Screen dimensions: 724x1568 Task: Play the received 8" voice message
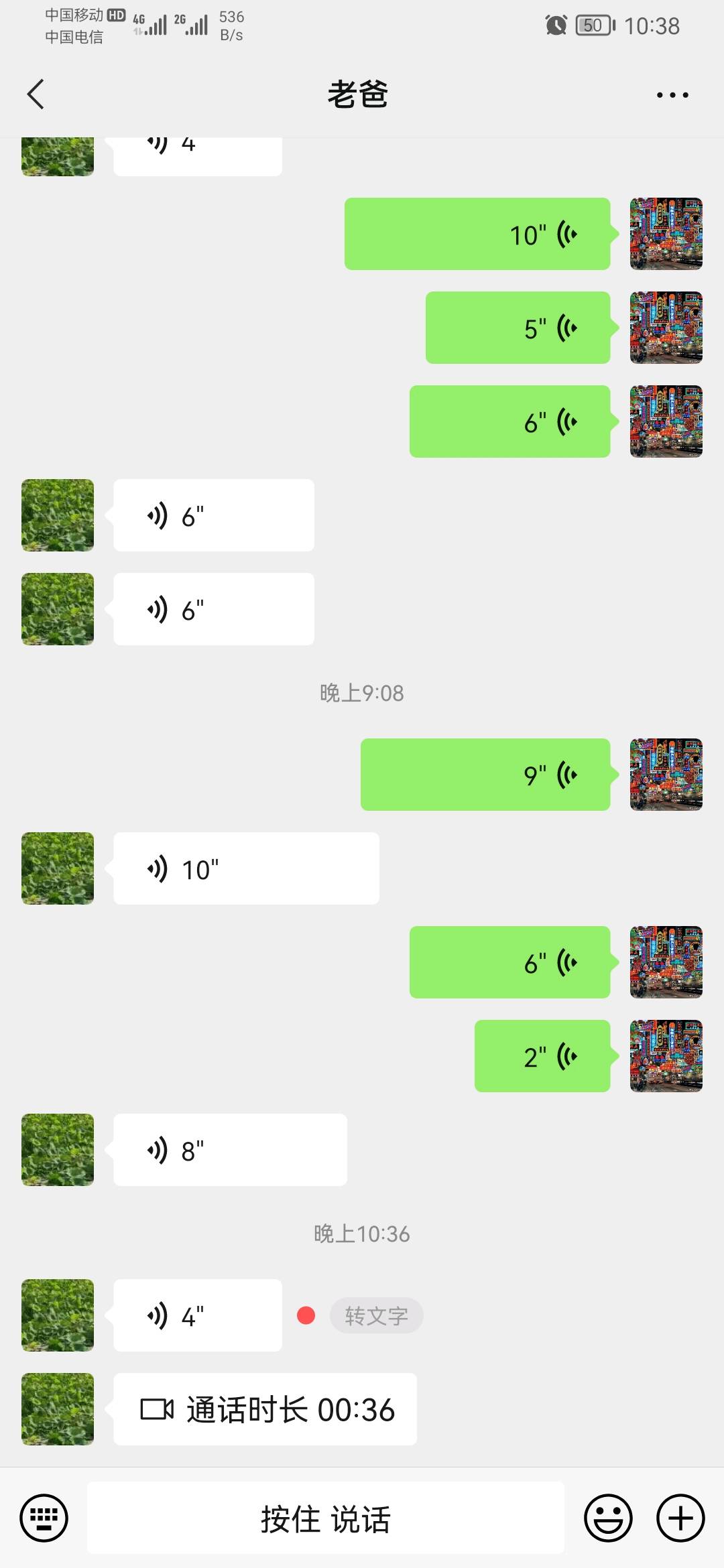tap(230, 1151)
